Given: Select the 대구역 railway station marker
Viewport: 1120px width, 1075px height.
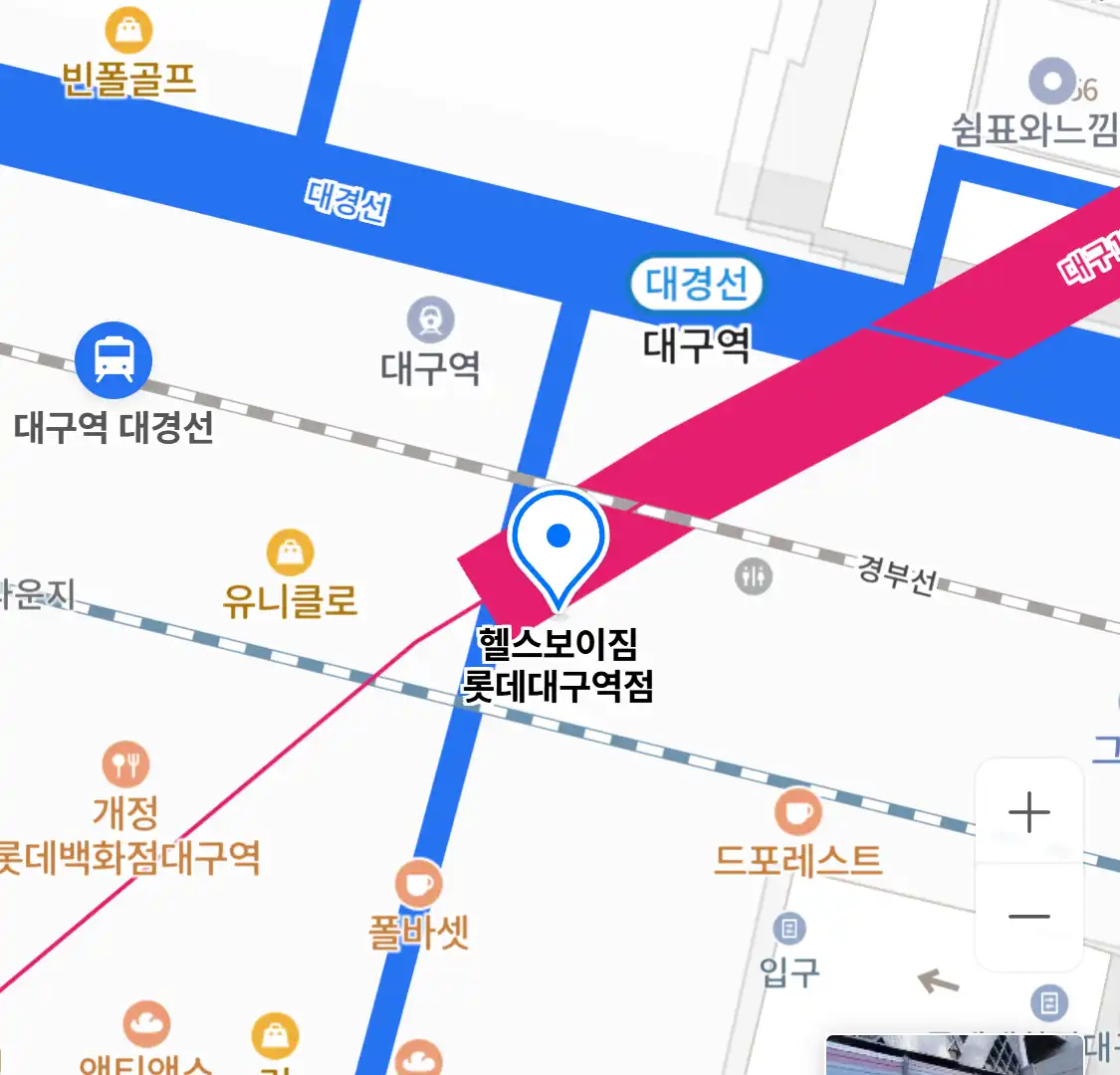Looking at the screenshot, I should (x=430, y=321).
